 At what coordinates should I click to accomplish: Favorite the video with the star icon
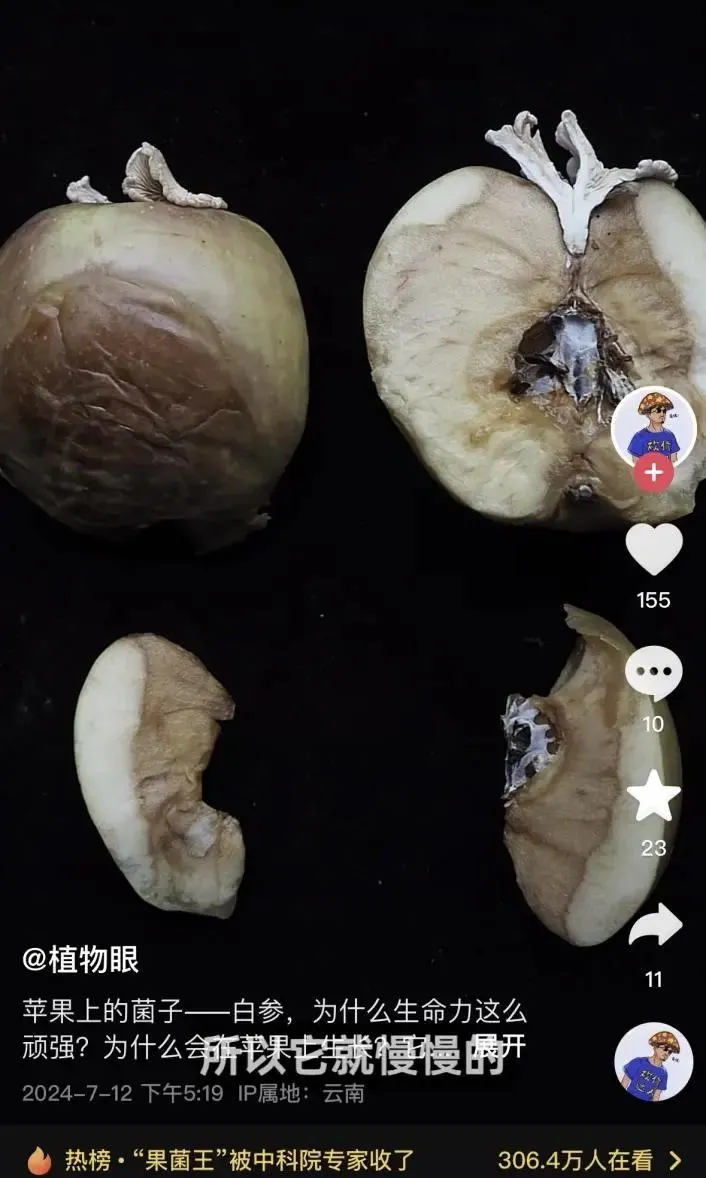pyautogui.click(x=653, y=796)
